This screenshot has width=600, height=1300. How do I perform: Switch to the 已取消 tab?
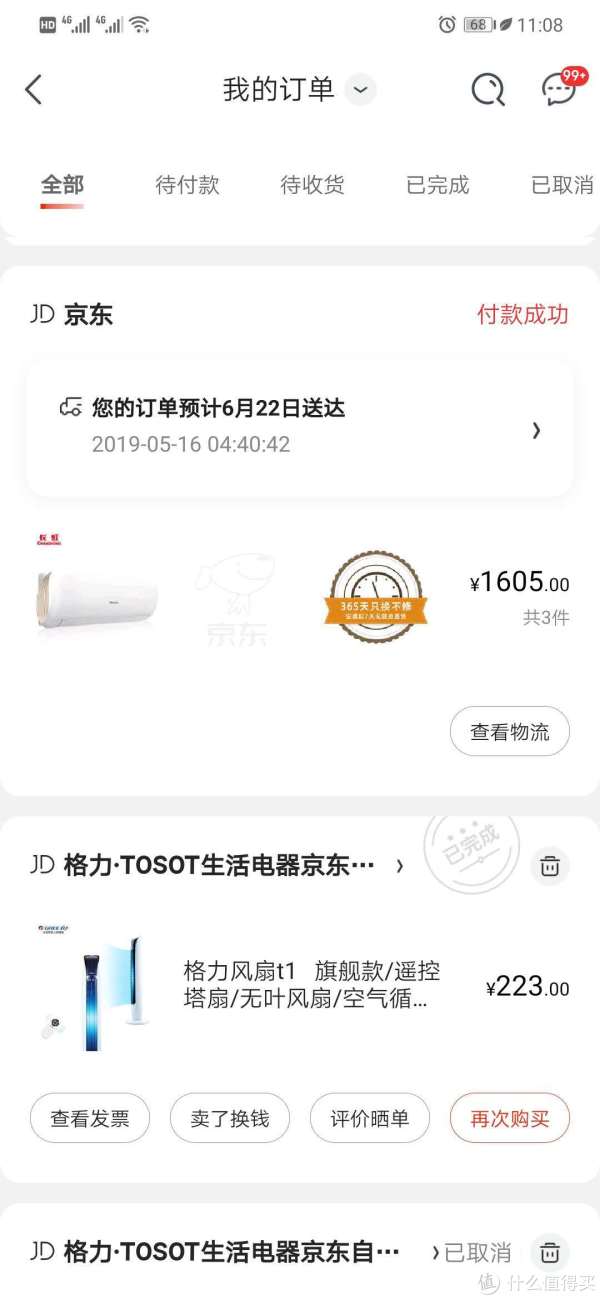click(x=562, y=185)
